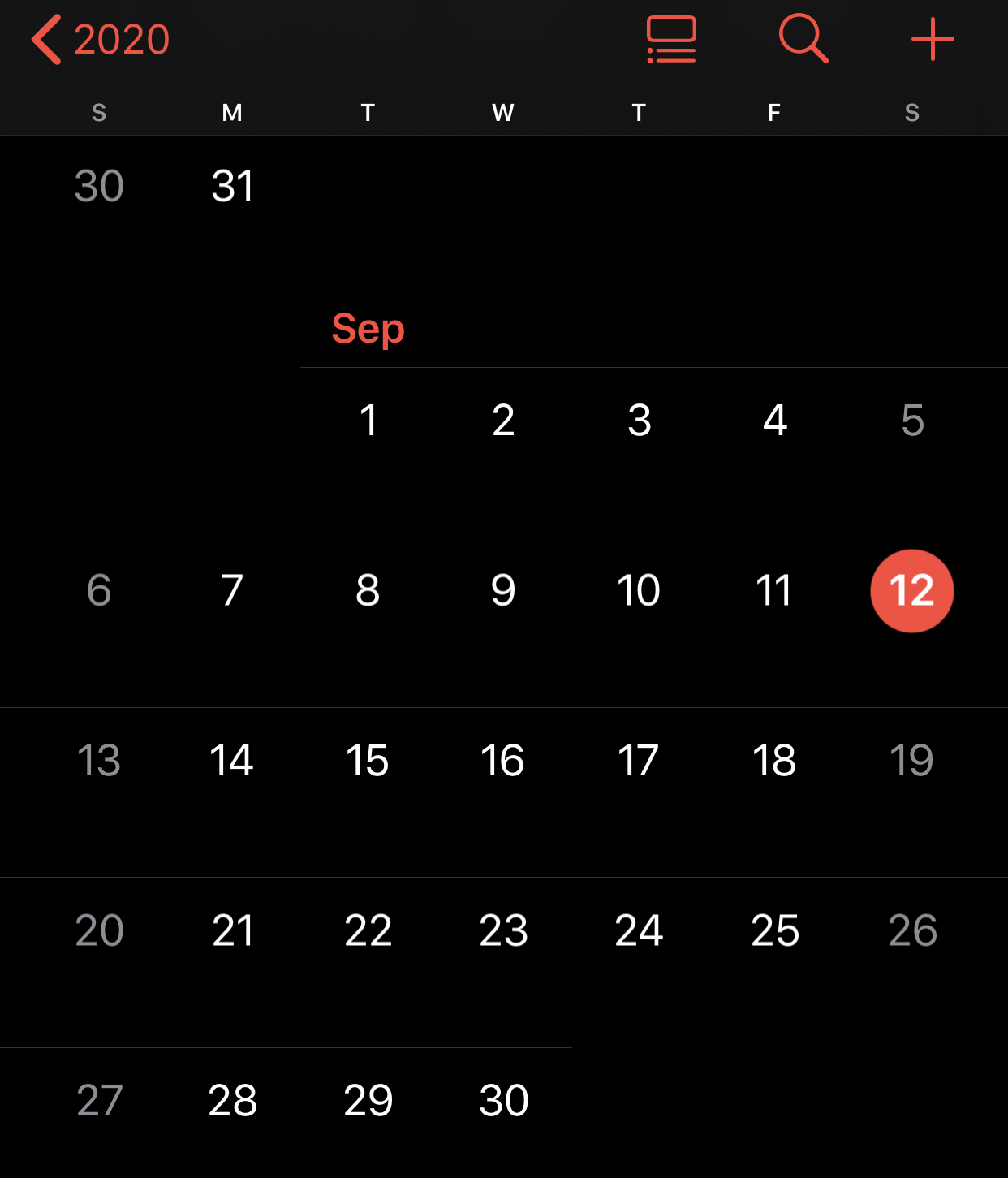
Task: Open September 4
Action: pos(775,421)
